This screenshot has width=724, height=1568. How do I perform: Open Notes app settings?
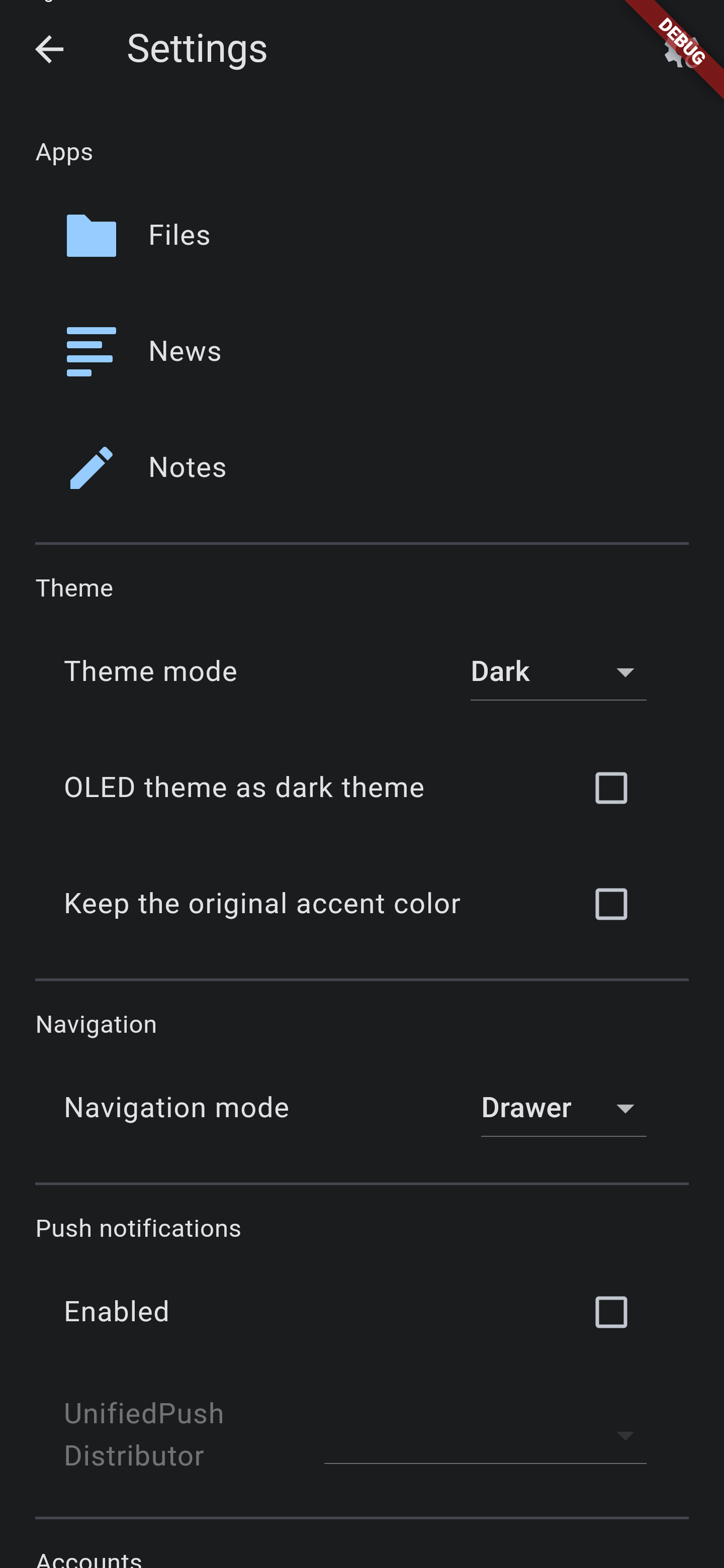[361, 467]
